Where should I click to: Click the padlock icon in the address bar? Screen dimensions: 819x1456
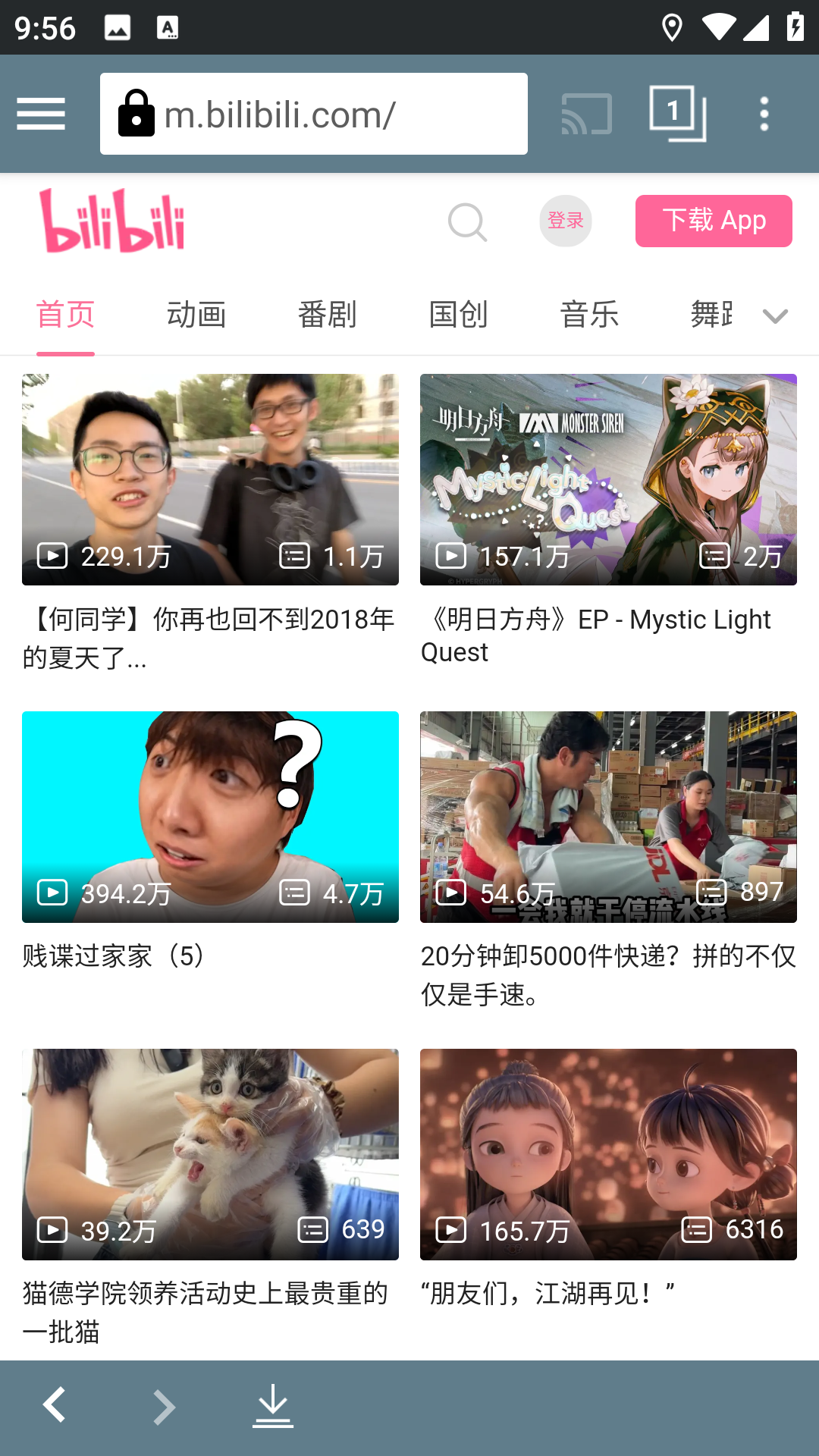[136, 112]
